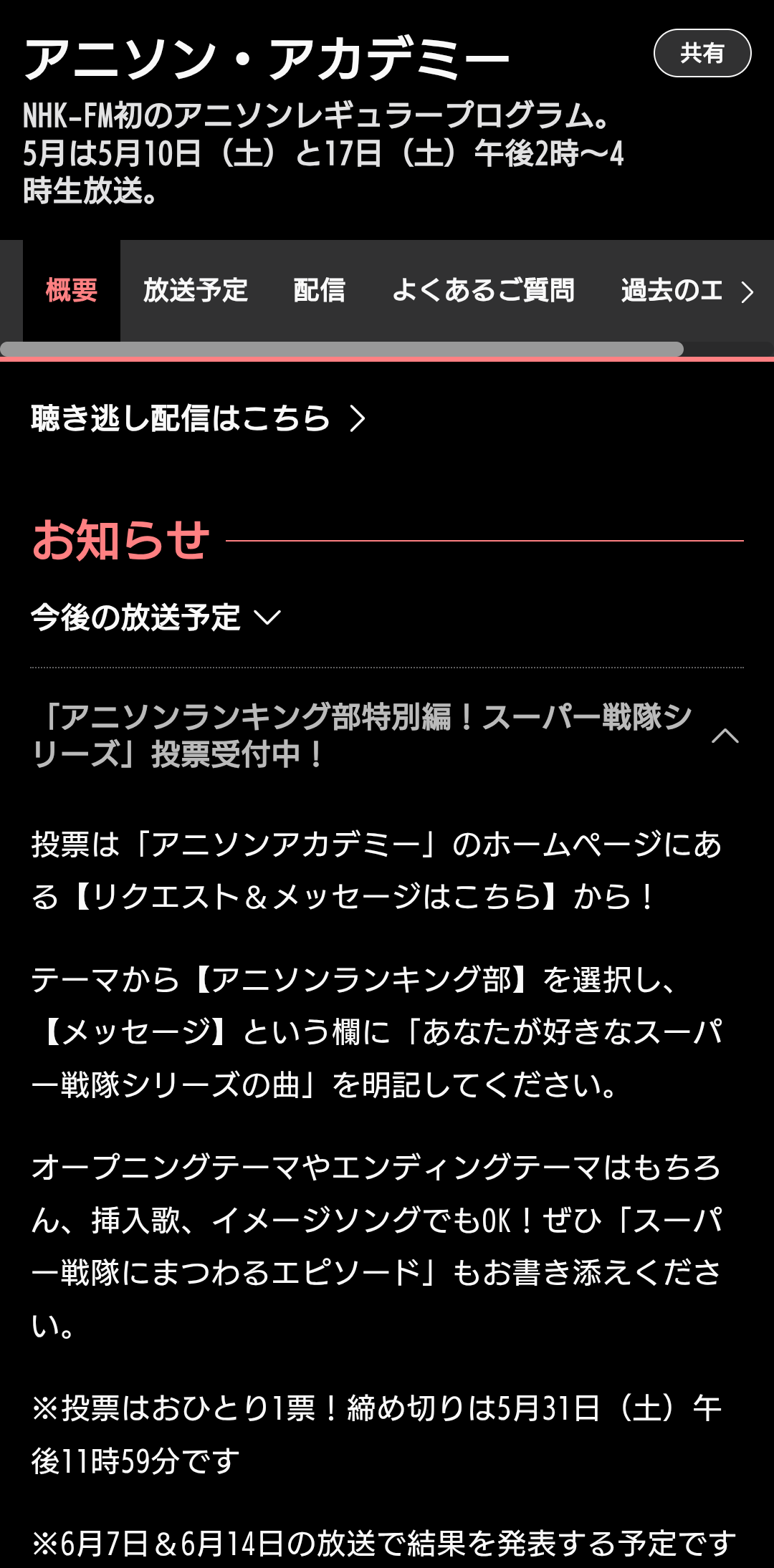Select the 概要 tab
774x1568 pixels.
pos(72,291)
